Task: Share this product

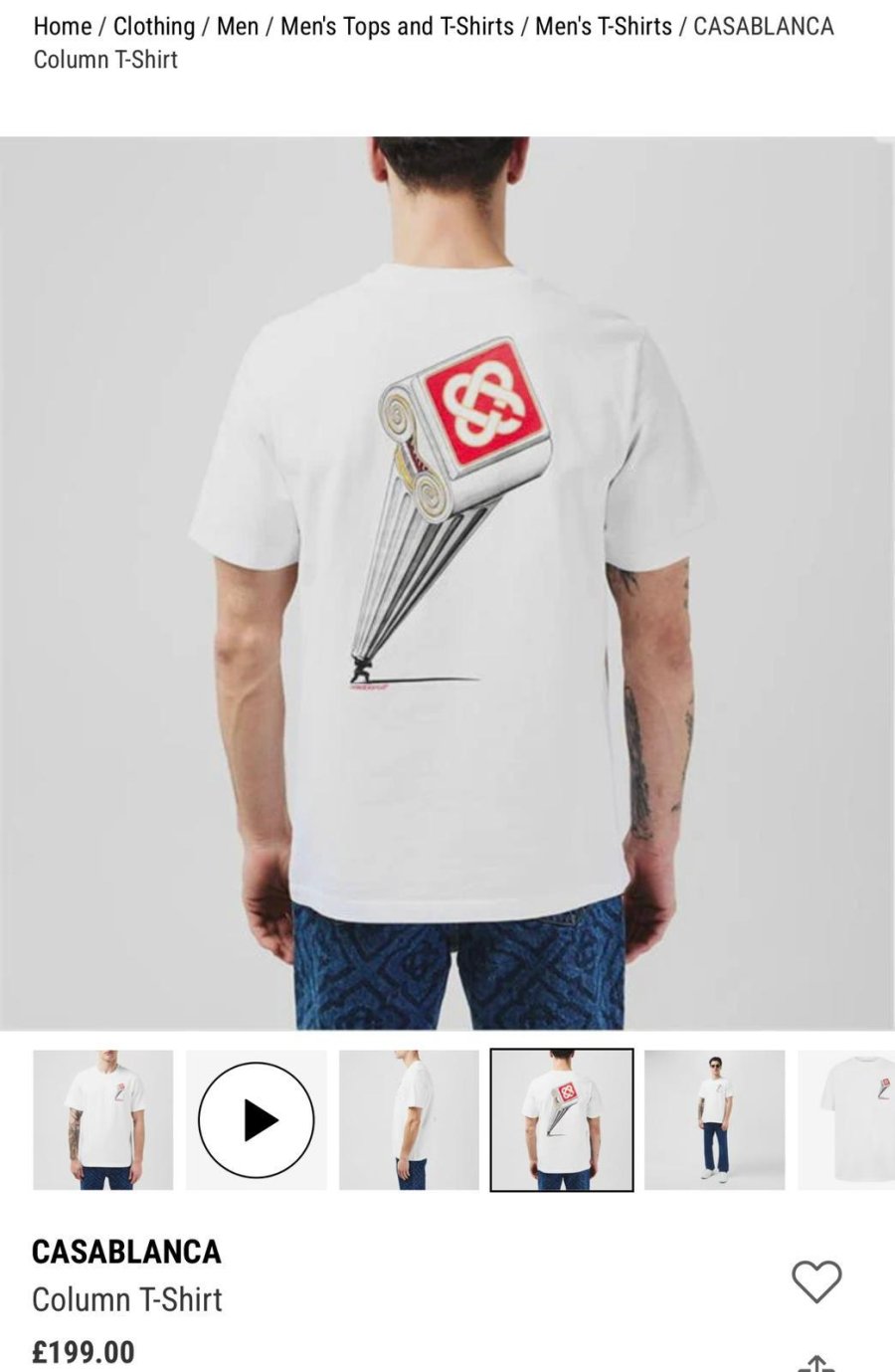Action: click(x=816, y=1363)
